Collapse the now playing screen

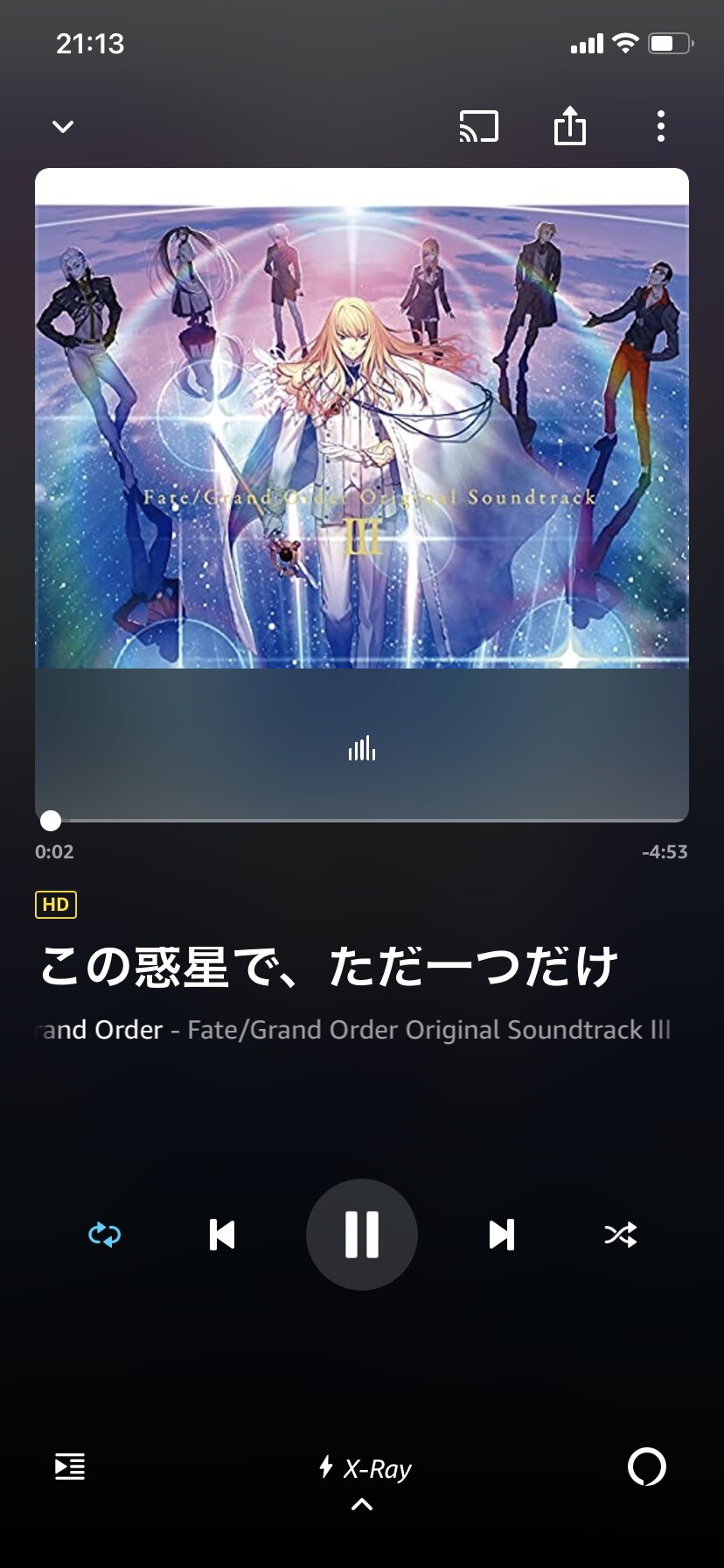[x=63, y=127]
